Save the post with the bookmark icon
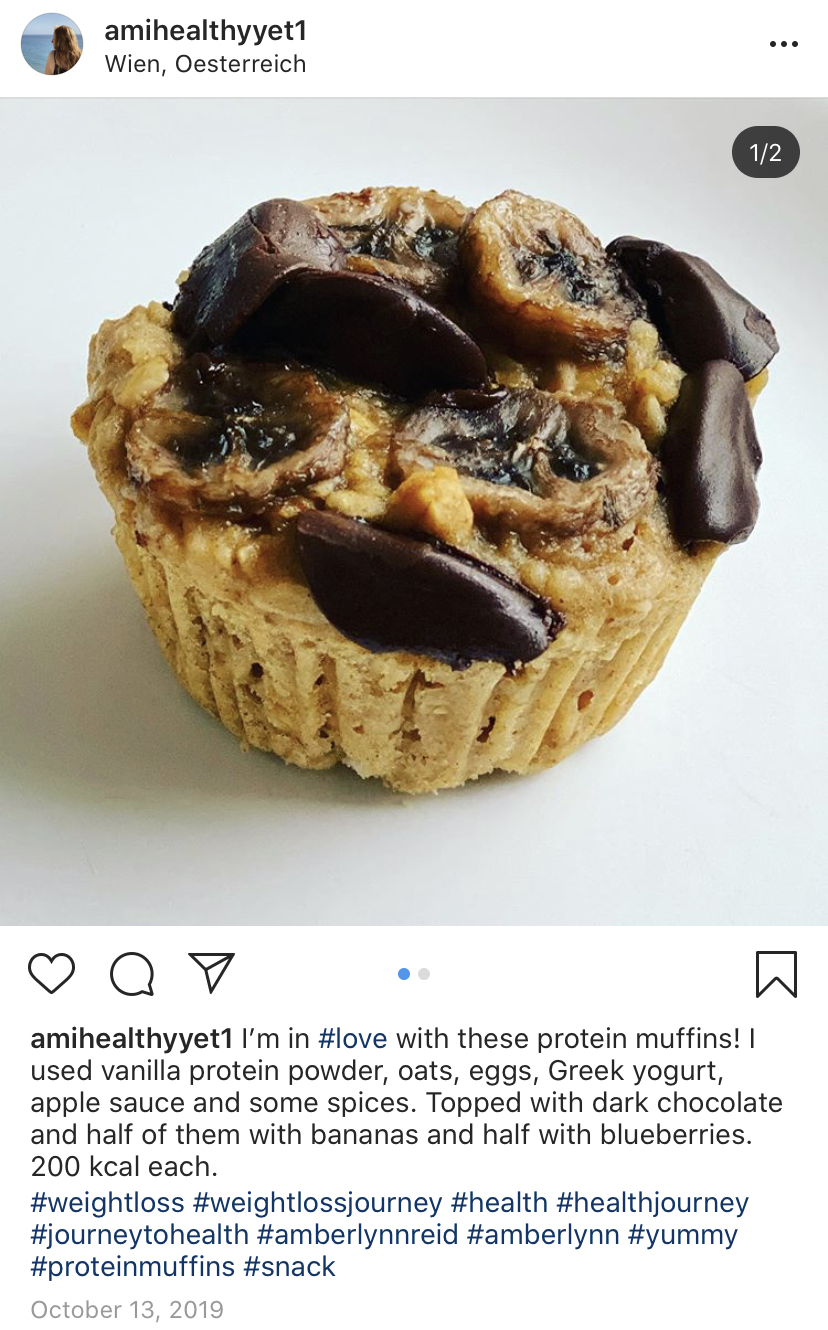Screen dimensions: 828x1330 776,974
